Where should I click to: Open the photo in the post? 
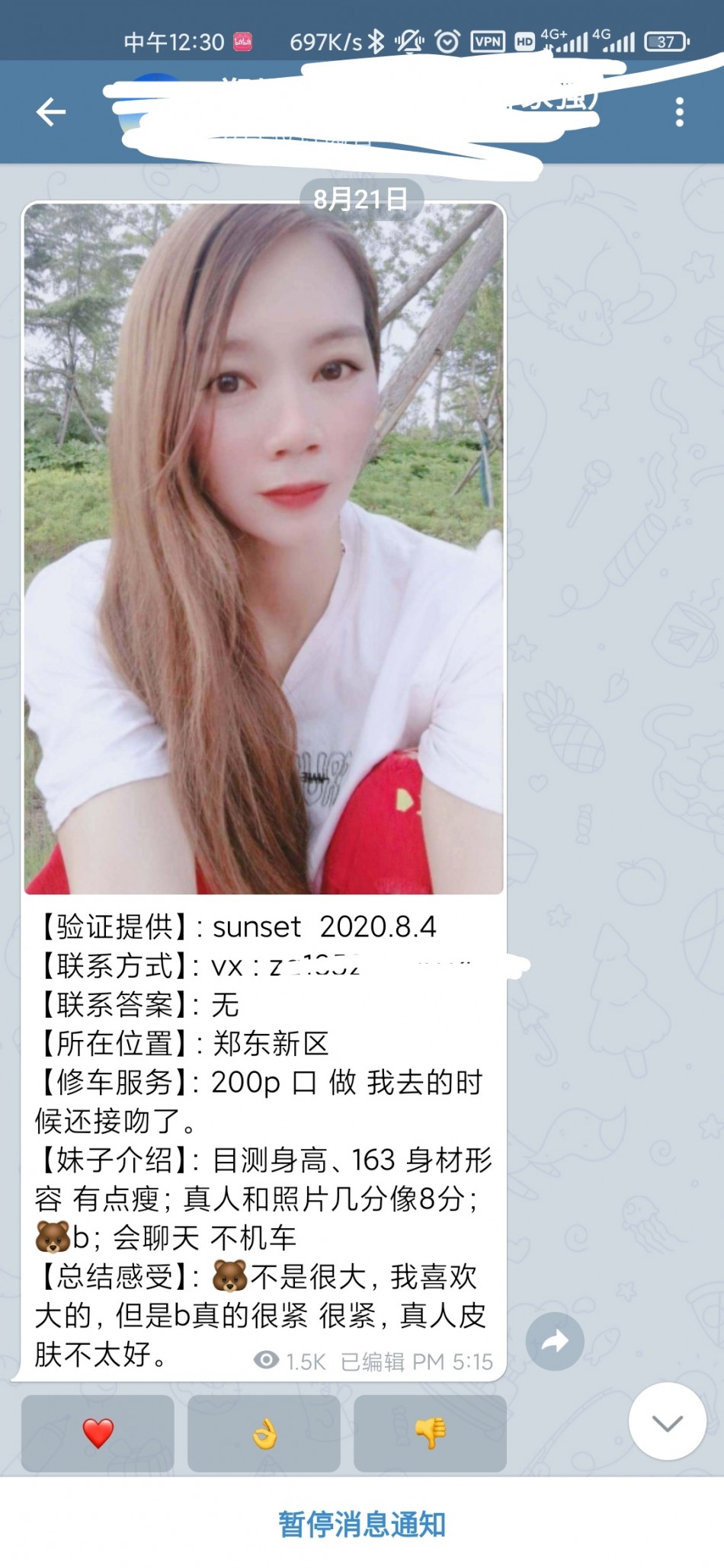click(264, 549)
